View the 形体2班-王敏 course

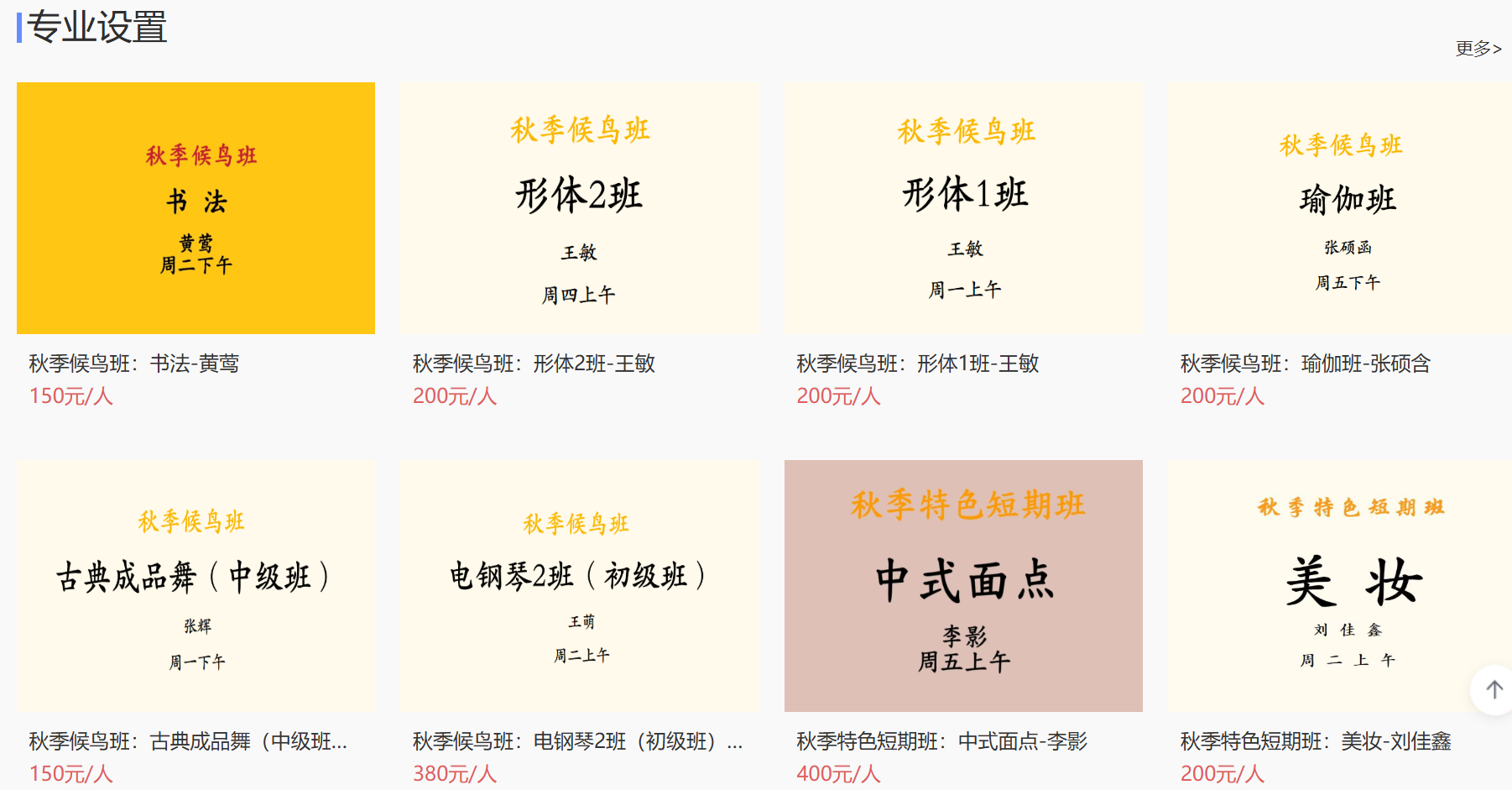(579, 208)
